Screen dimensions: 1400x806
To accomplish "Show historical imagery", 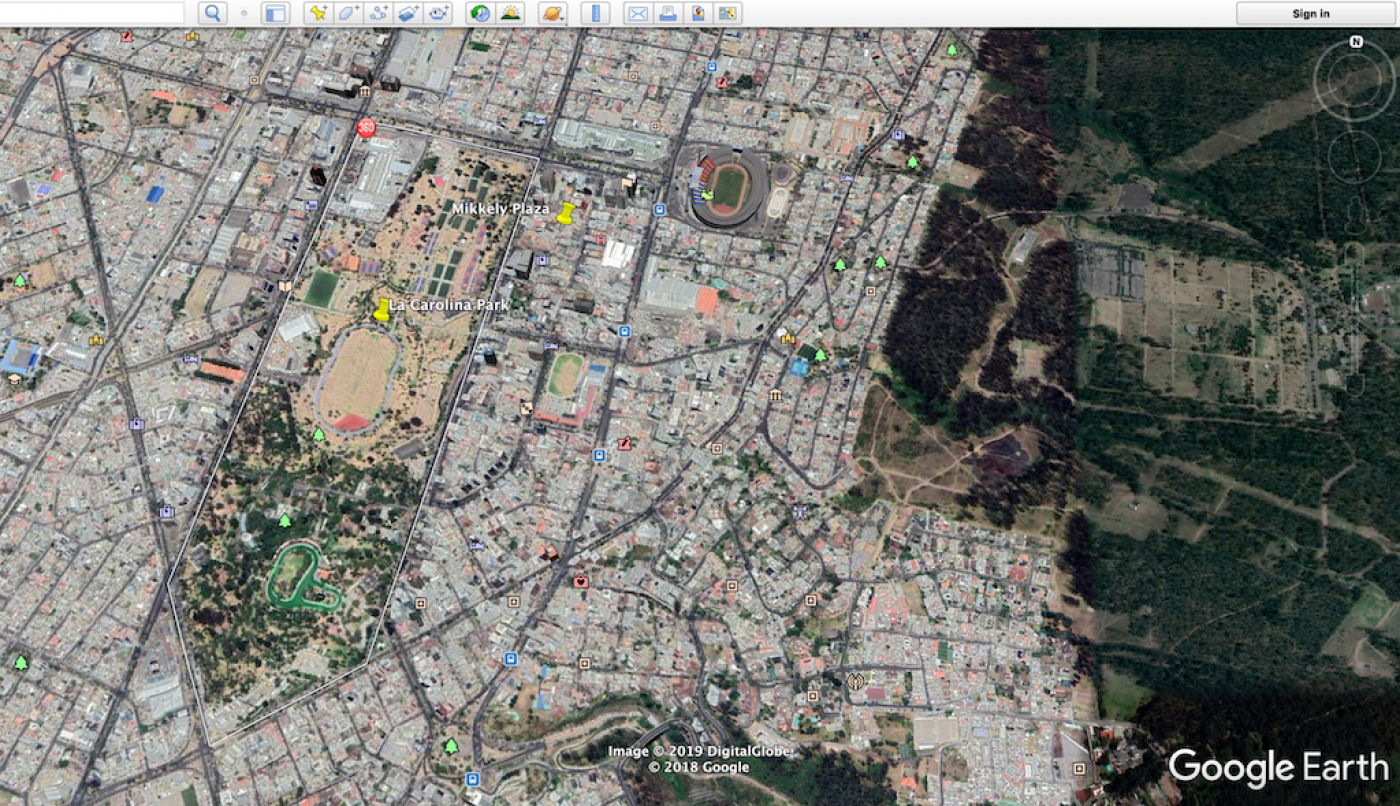I will (x=480, y=13).
